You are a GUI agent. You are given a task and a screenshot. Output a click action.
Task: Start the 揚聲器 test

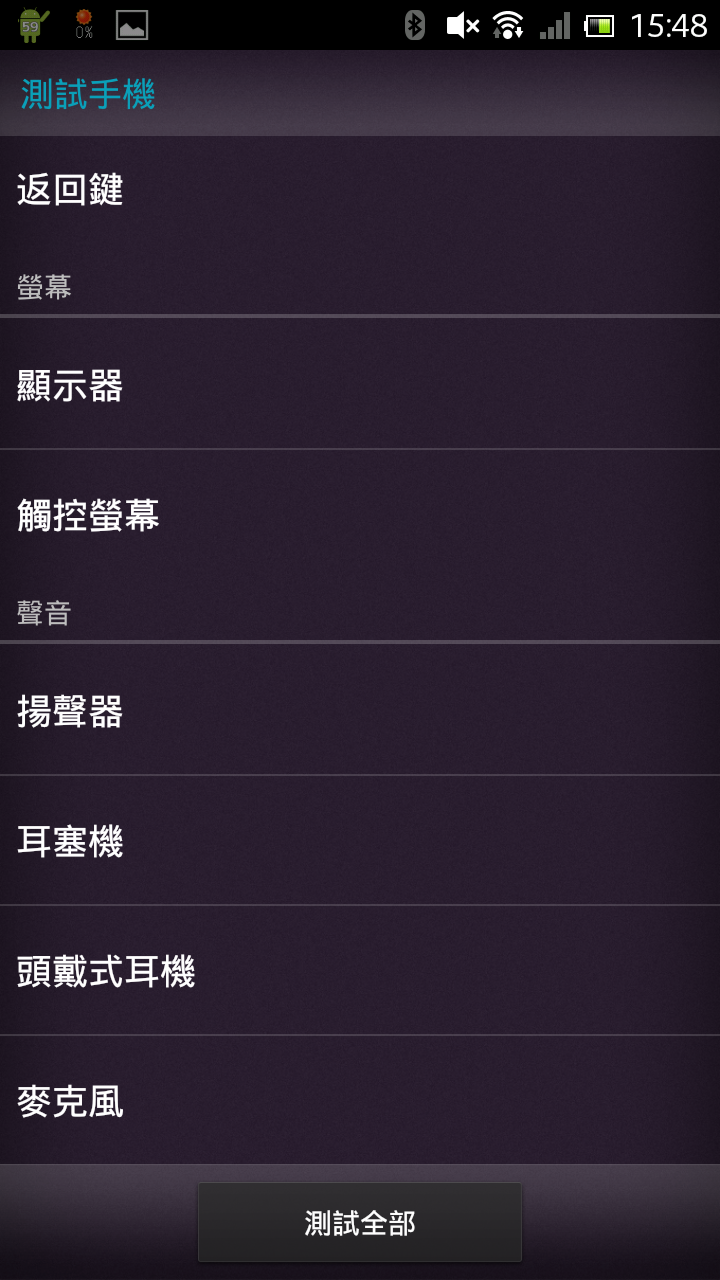tap(360, 712)
